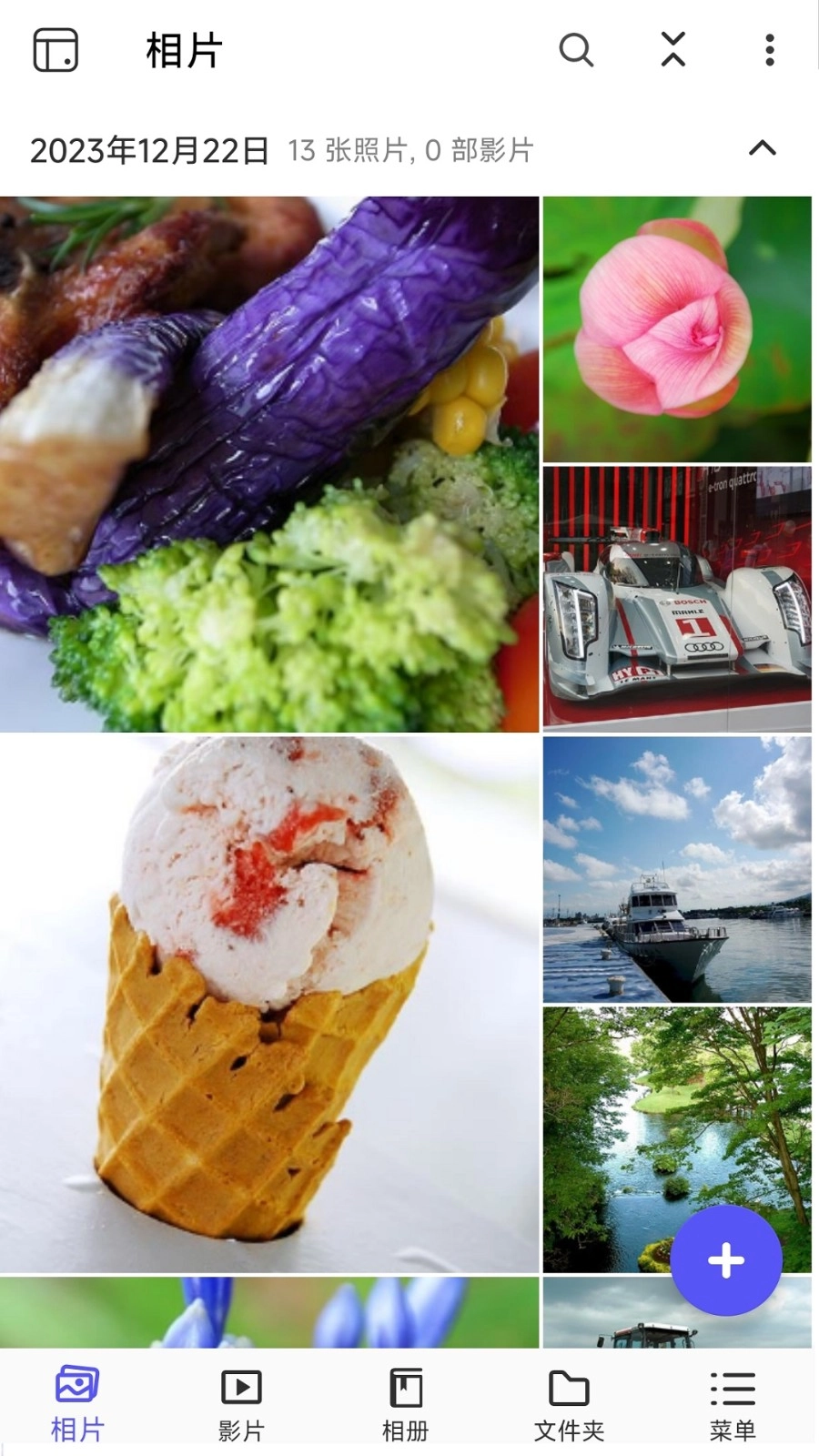This screenshot has width=819, height=1456.
Task: Open the river and trees photo
Action: (677, 1139)
